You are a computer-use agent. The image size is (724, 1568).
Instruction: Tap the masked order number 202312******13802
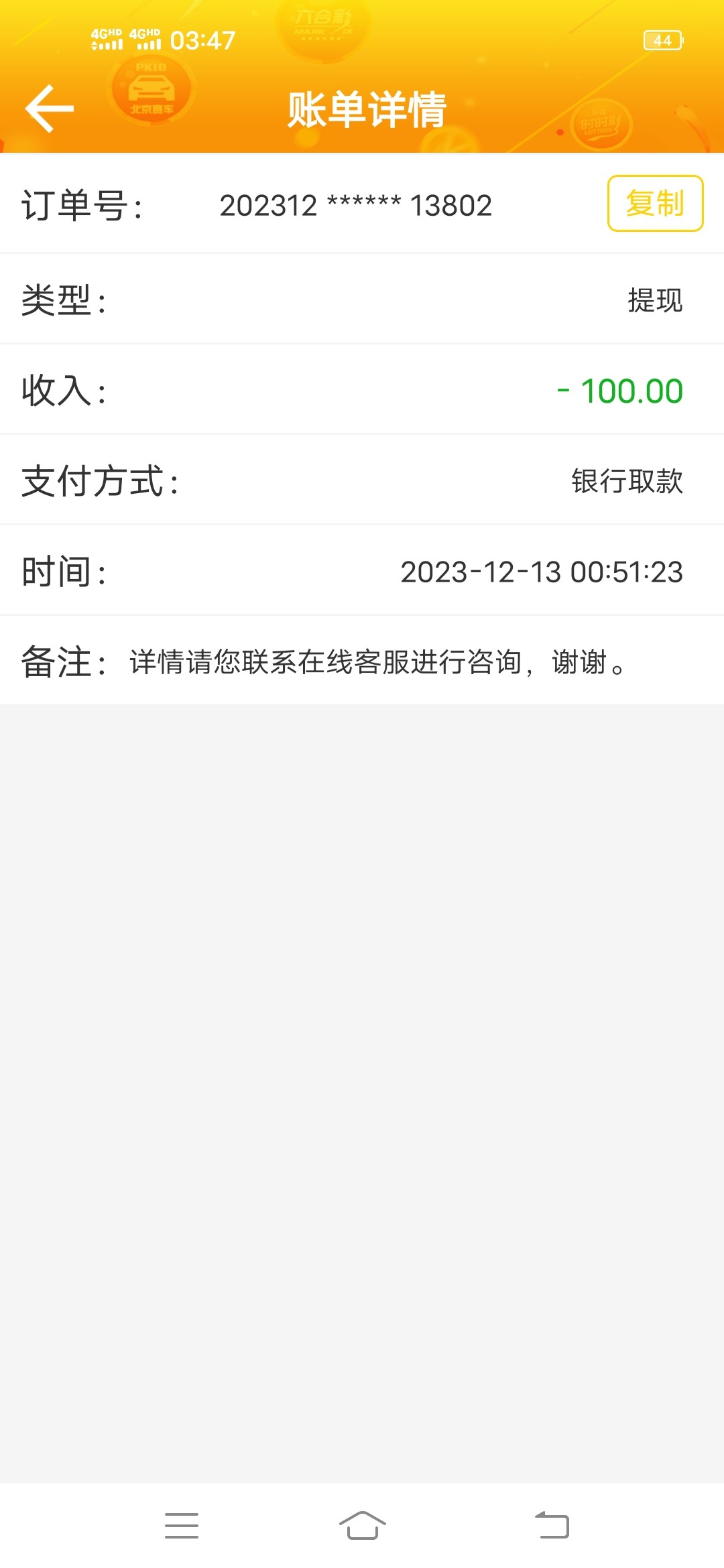click(355, 206)
